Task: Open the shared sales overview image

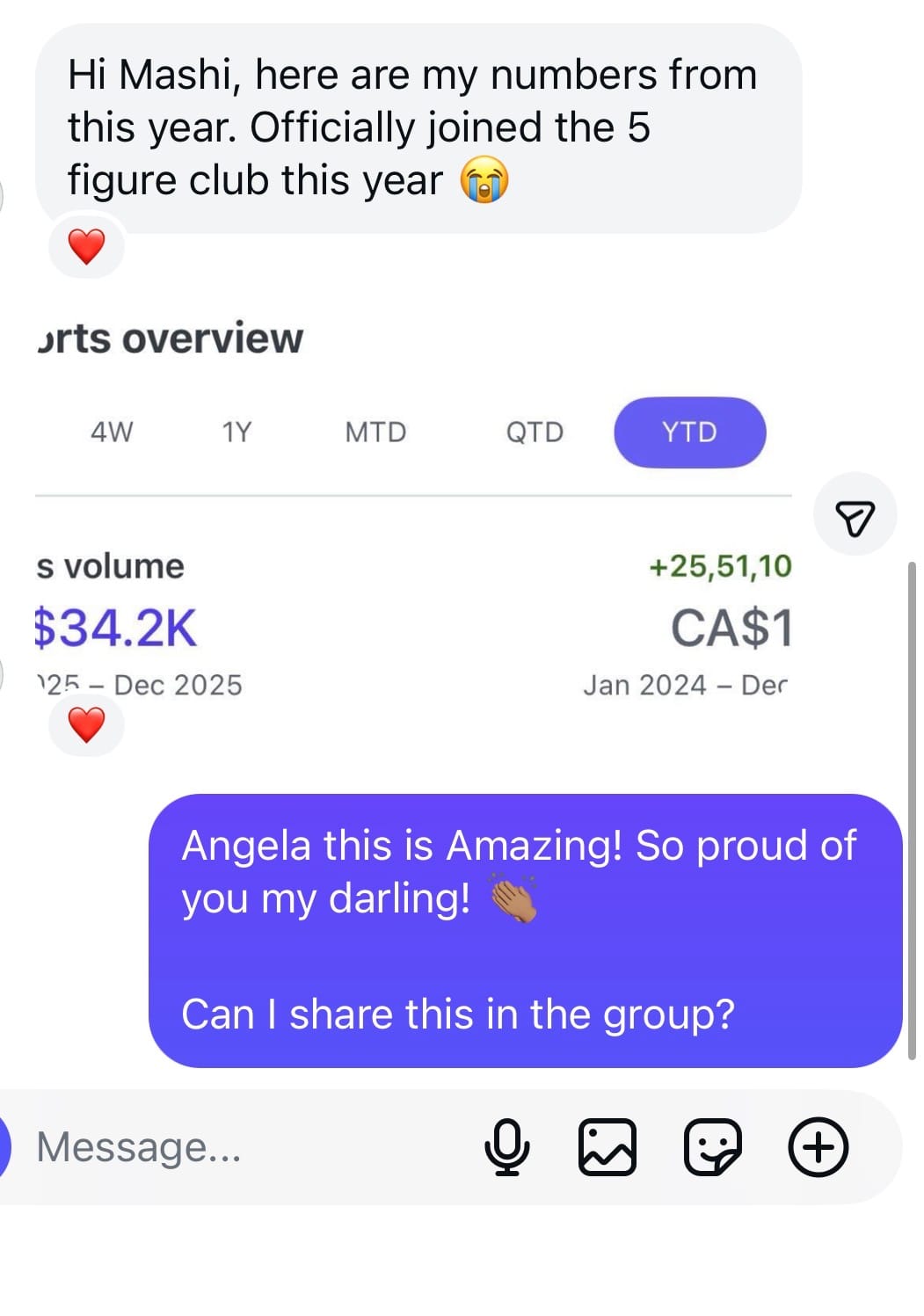Action: click(x=413, y=527)
